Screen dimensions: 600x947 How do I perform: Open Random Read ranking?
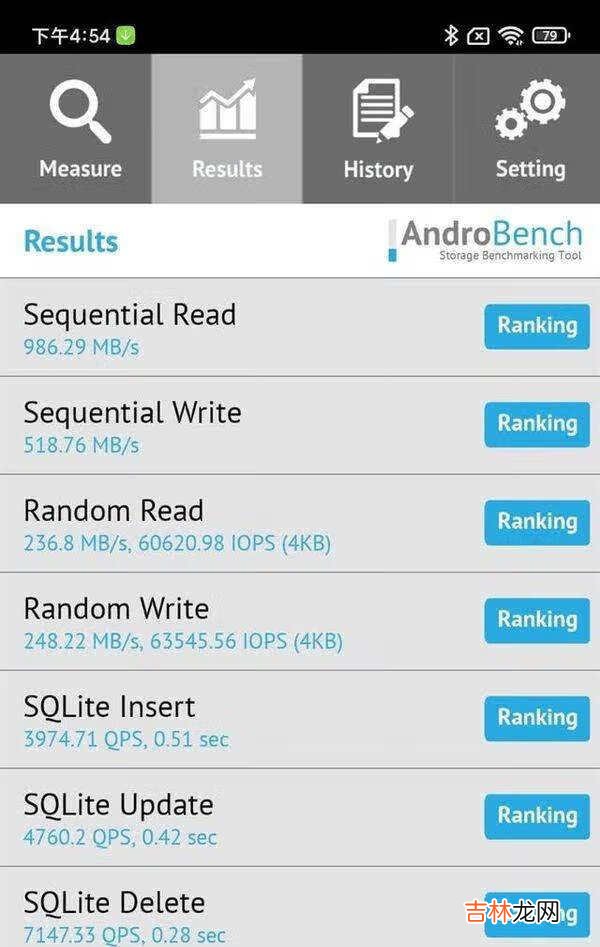click(537, 522)
